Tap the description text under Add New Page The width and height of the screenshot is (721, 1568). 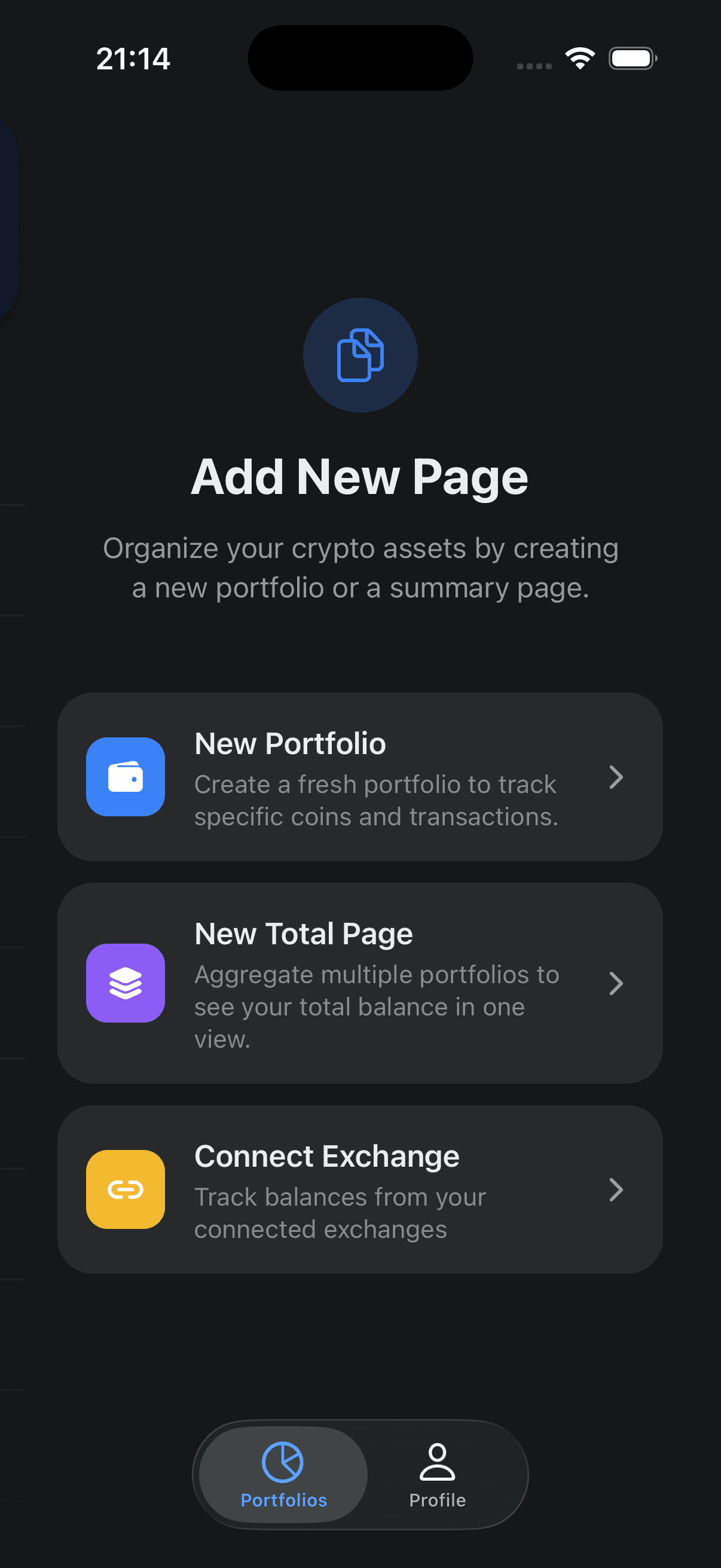360,568
